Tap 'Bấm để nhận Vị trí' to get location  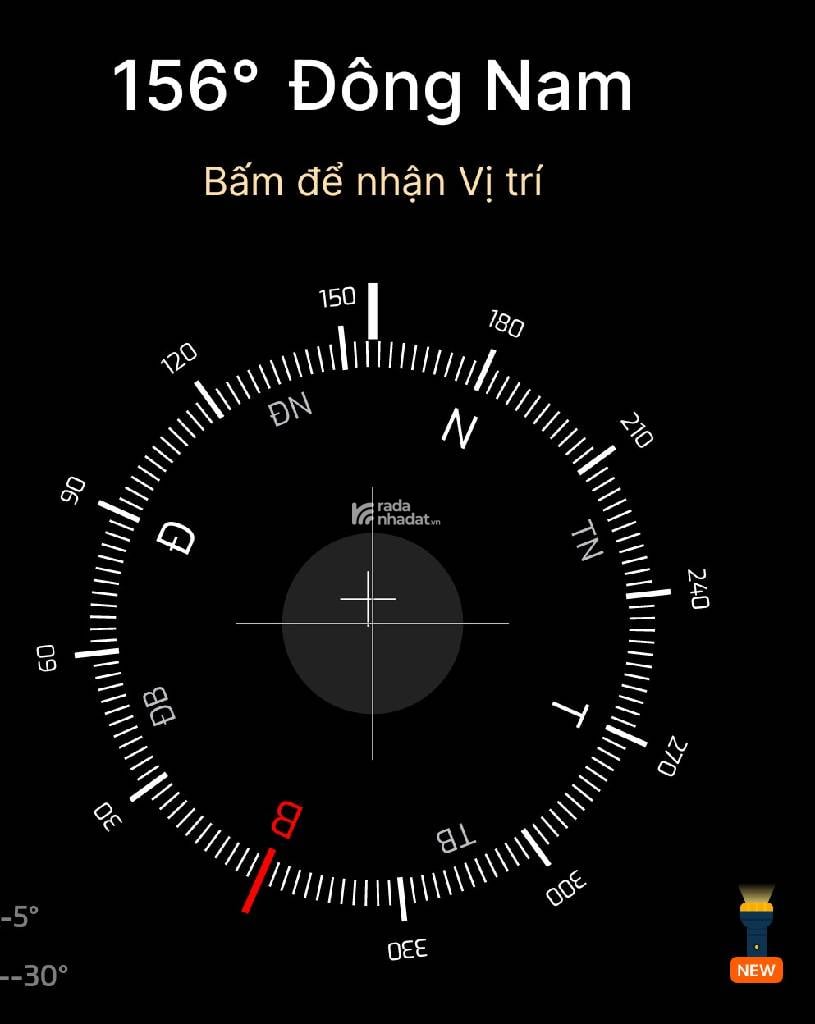pyautogui.click(x=373, y=182)
